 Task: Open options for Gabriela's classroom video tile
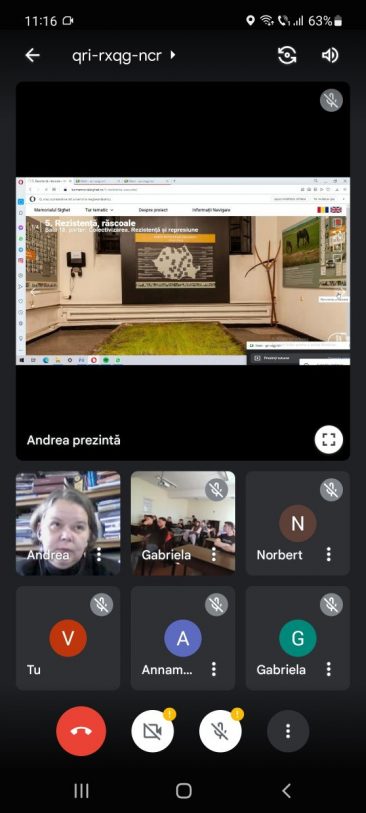point(214,554)
